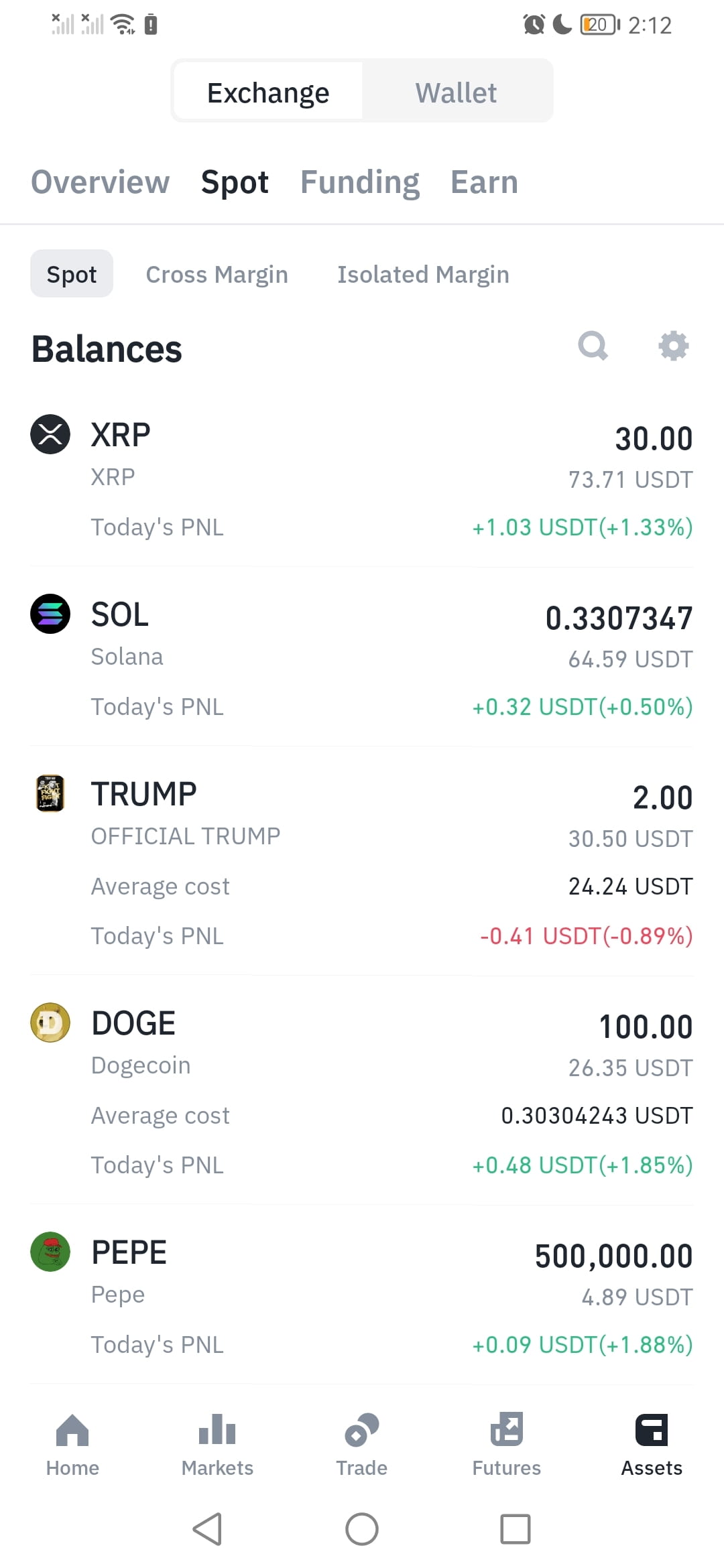Select the Cross Margin chip
724x1568 pixels.
coord(217,274)
